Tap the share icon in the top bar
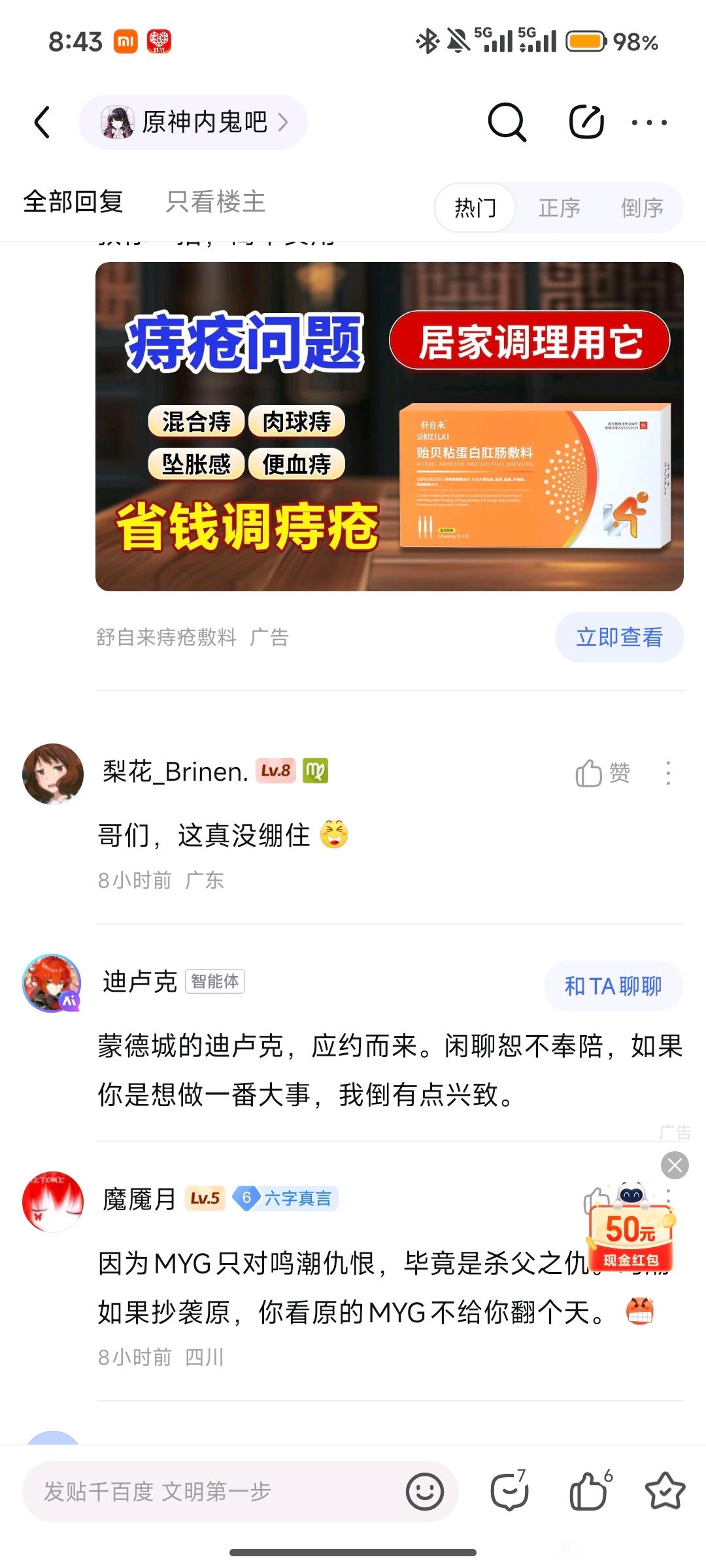 pos(586,122)
